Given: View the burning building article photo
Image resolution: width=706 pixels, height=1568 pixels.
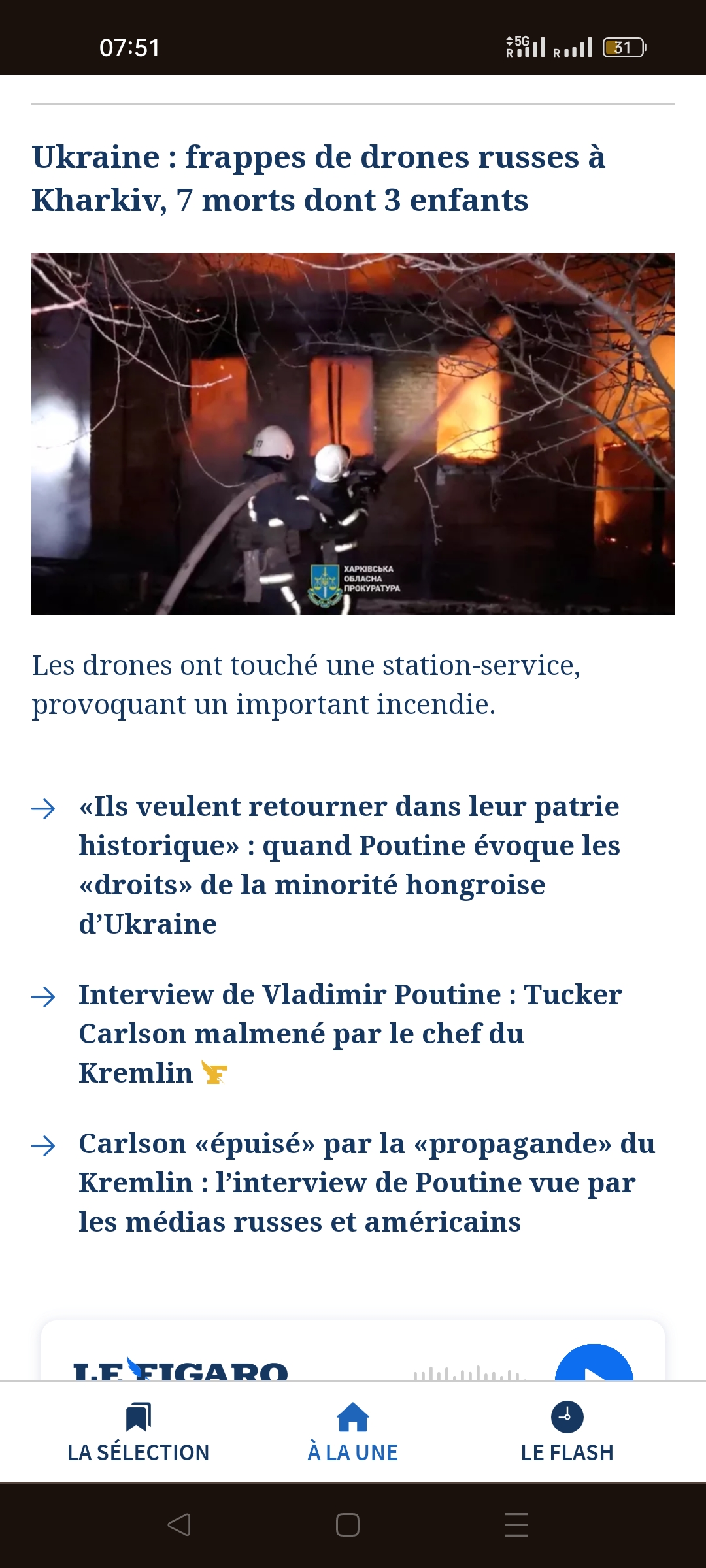Looking at the screenshot, I should click(353, 434).
